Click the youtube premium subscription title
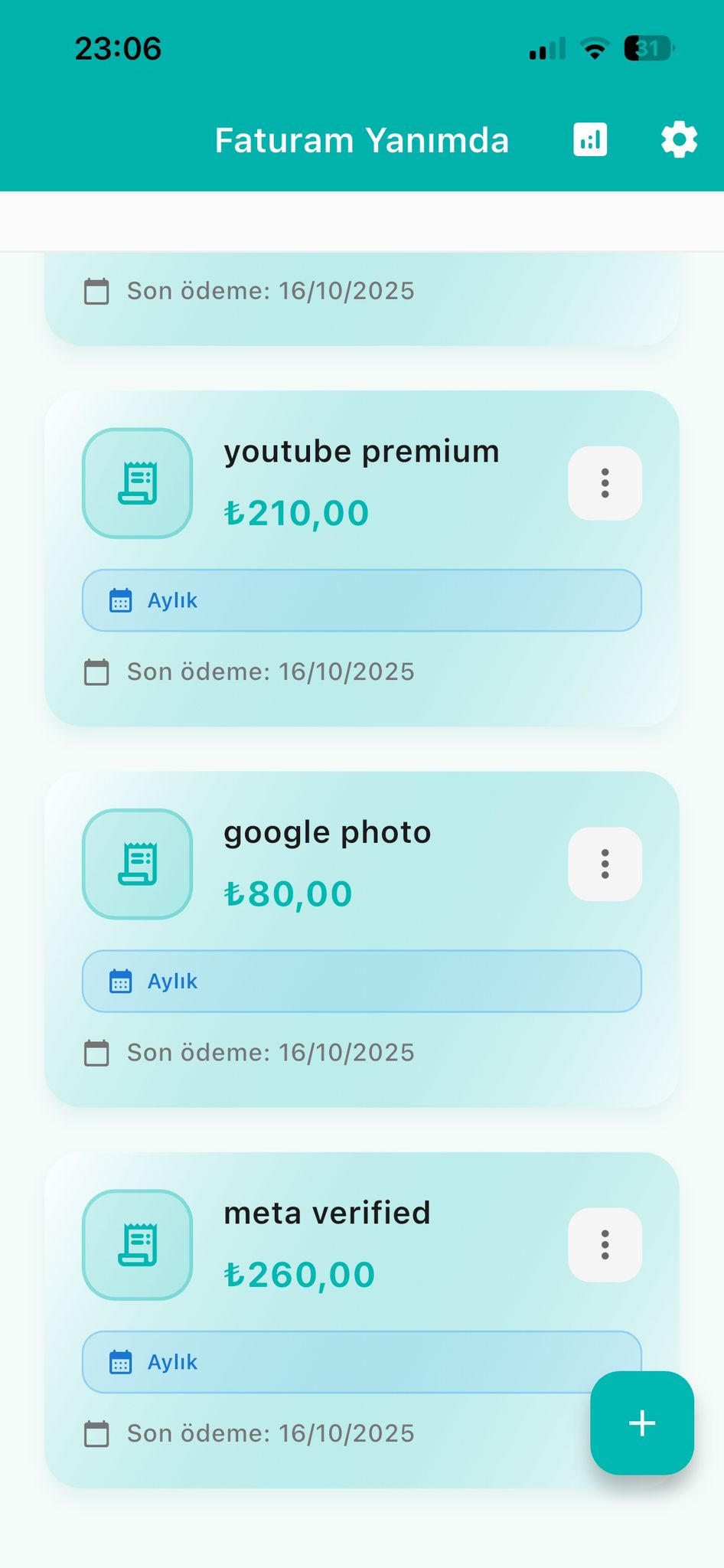The image size is (724, 1568). (x=361, y=451)
